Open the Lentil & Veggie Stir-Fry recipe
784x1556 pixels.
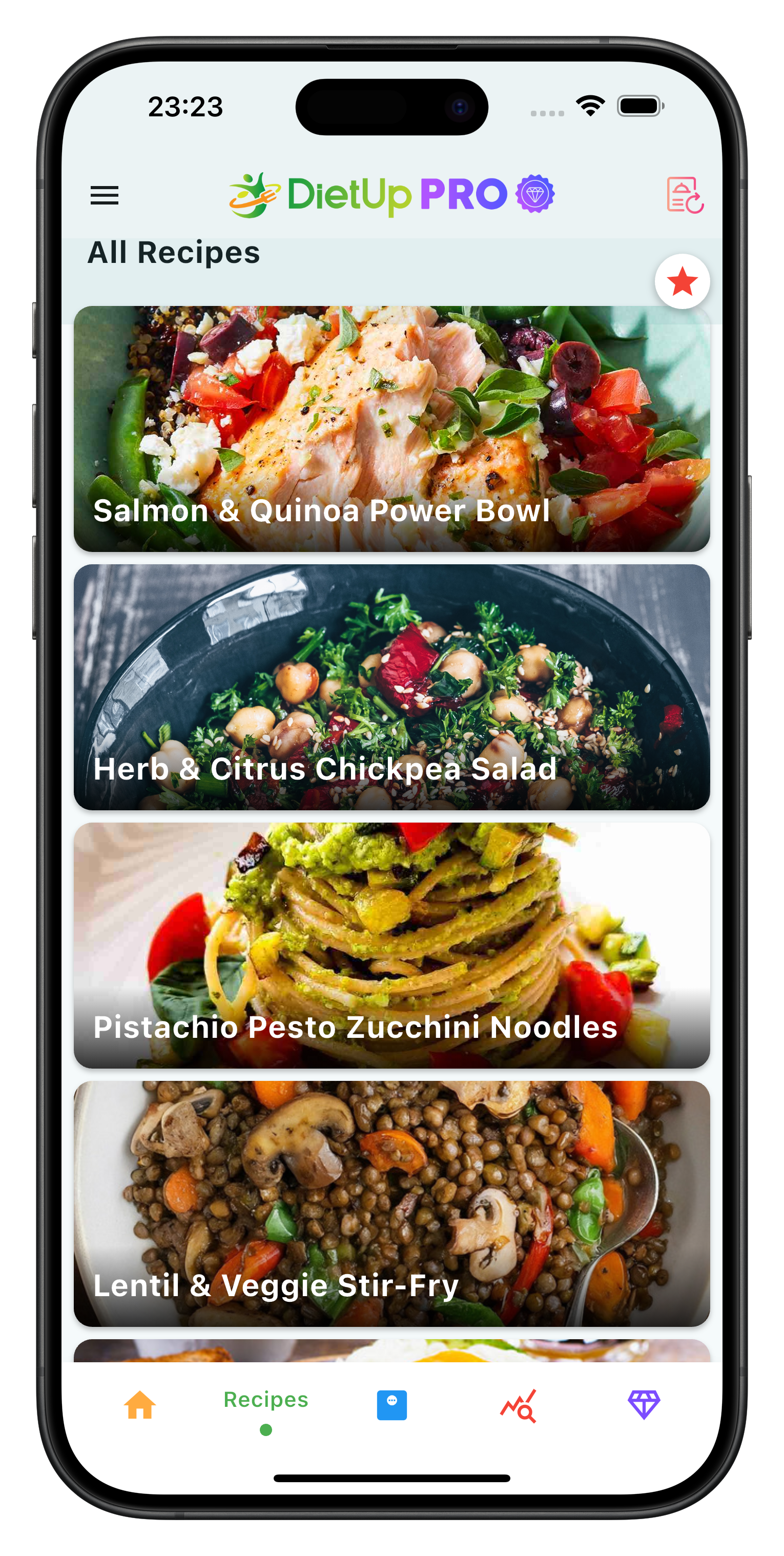(x=391, y=1203)
